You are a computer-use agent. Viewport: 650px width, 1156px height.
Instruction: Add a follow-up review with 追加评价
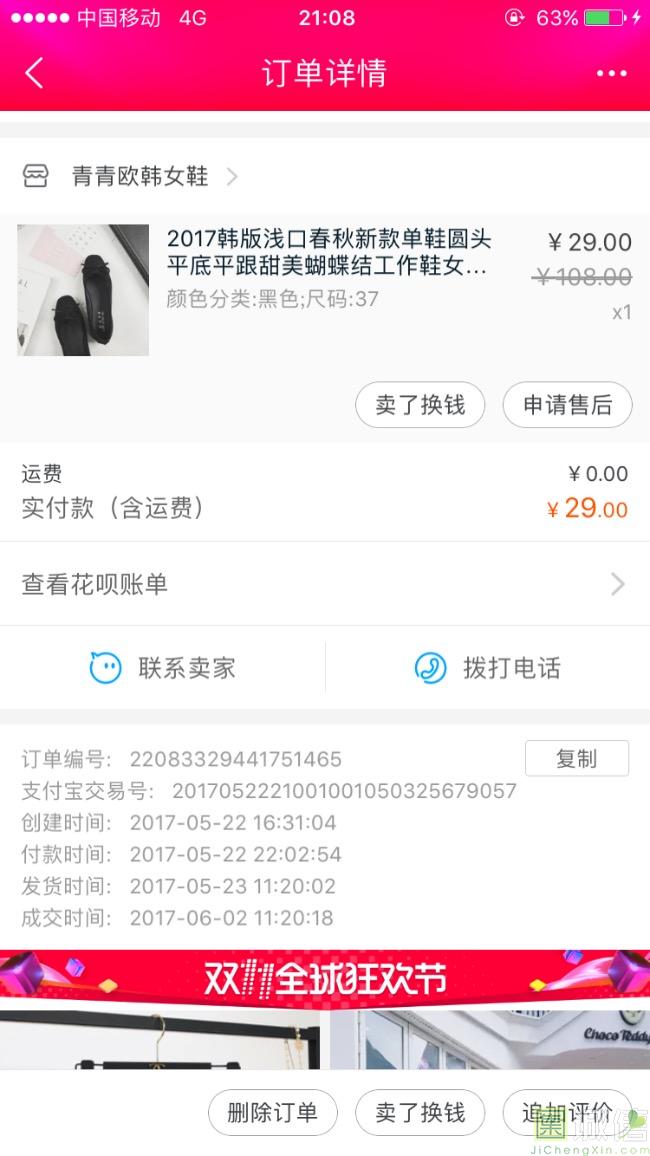click(x=567, y=1113)
